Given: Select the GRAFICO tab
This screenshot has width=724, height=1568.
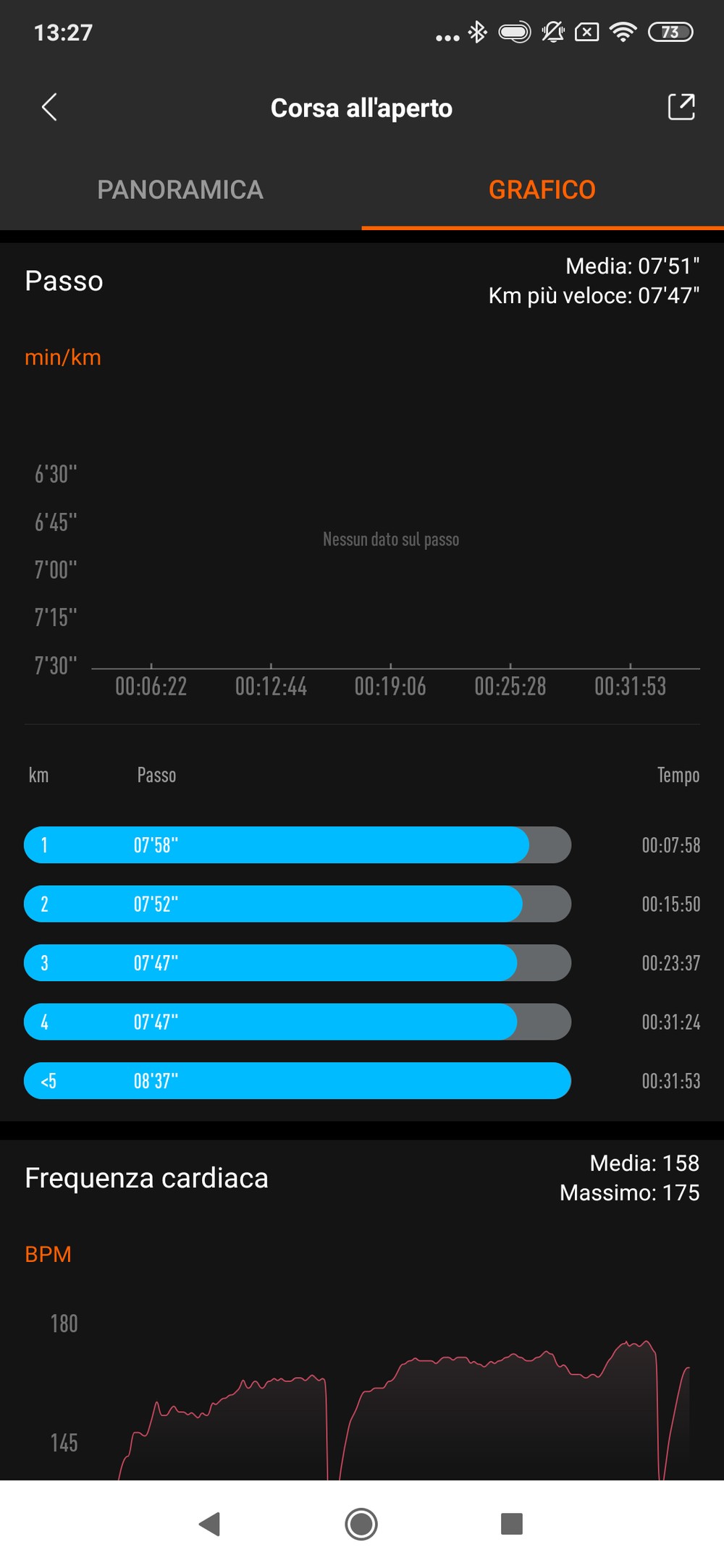Looking at the screenshot, I should tap(542, 190).
